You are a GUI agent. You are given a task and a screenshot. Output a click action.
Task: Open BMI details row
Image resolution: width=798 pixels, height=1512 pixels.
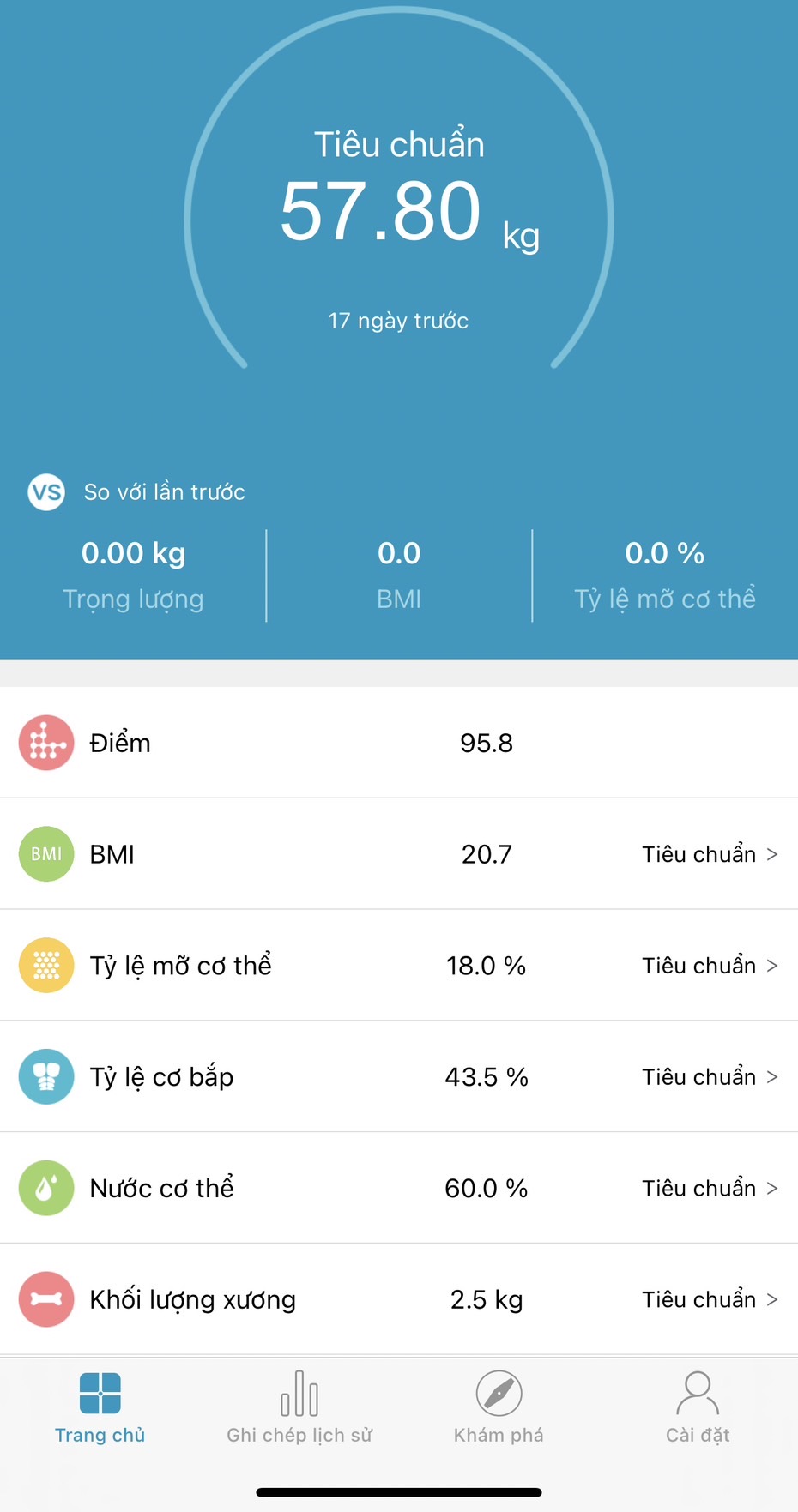[x=399, y=853]
